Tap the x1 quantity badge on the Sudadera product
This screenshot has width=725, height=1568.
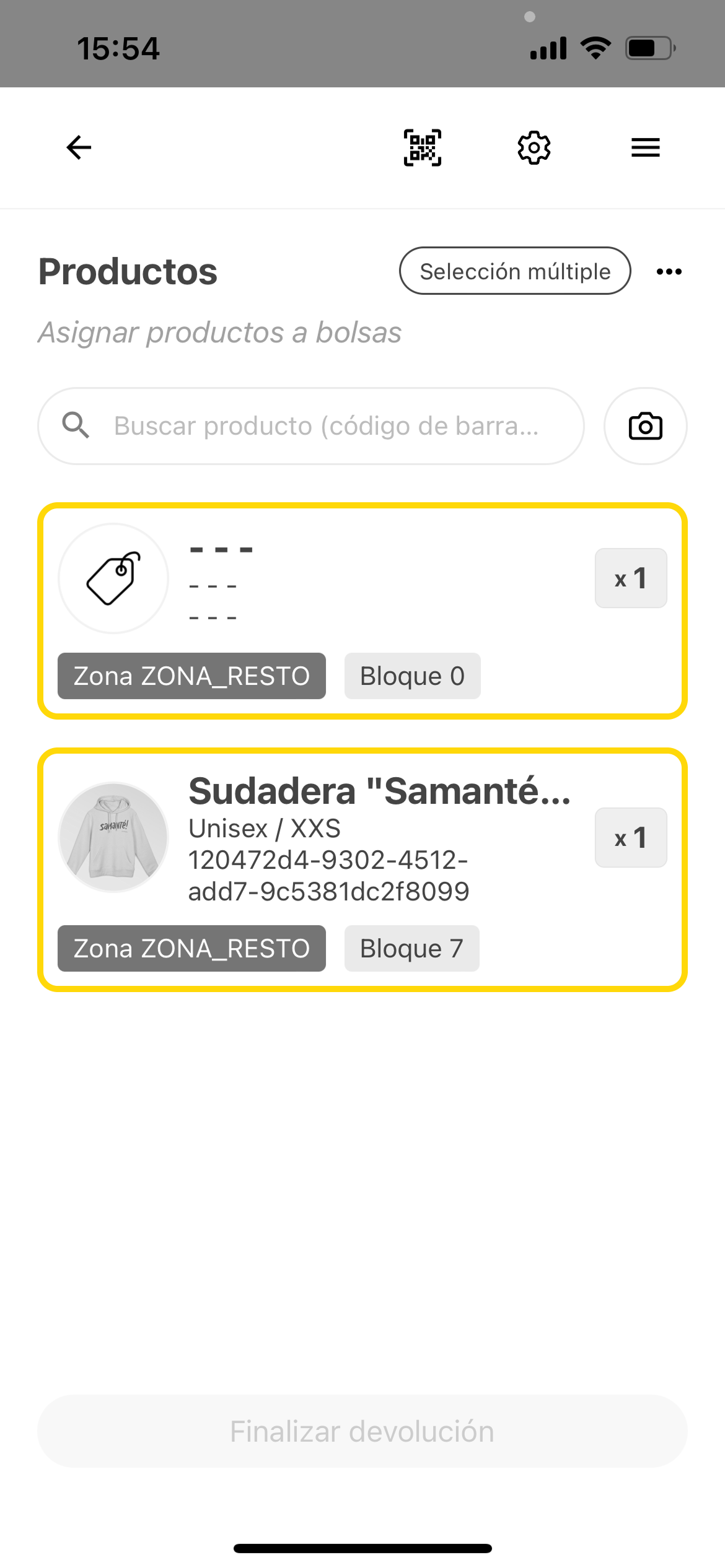[630, 837]
